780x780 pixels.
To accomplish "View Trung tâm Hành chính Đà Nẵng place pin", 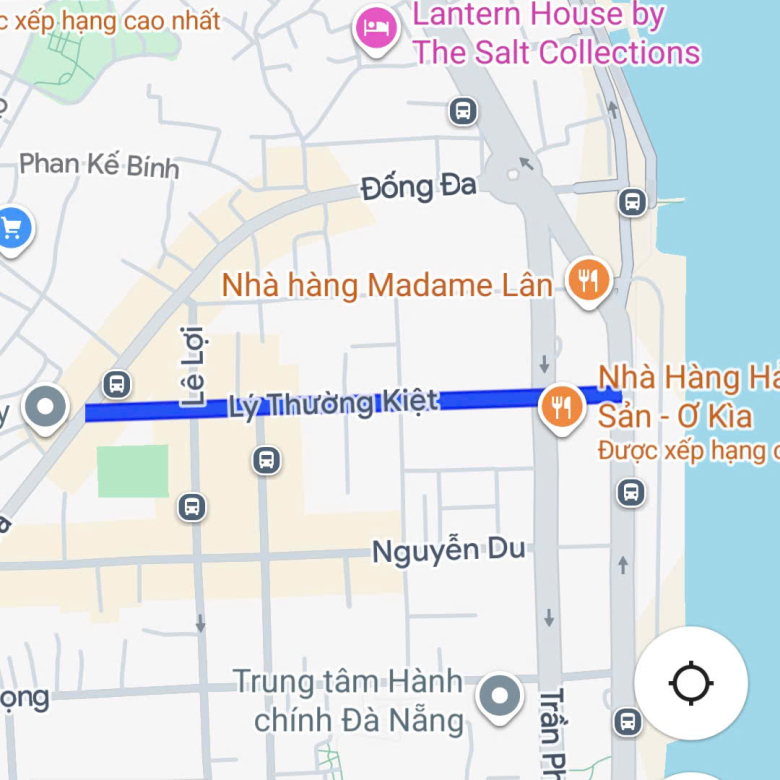I will [499, 695].
